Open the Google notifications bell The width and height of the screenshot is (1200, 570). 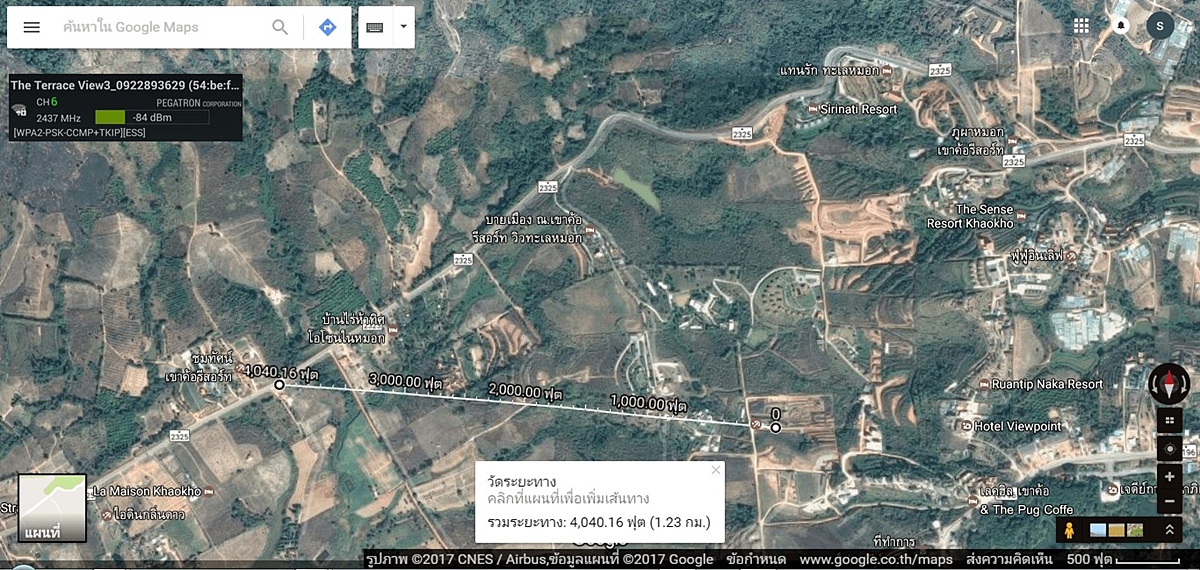[x=1121, y=26]
